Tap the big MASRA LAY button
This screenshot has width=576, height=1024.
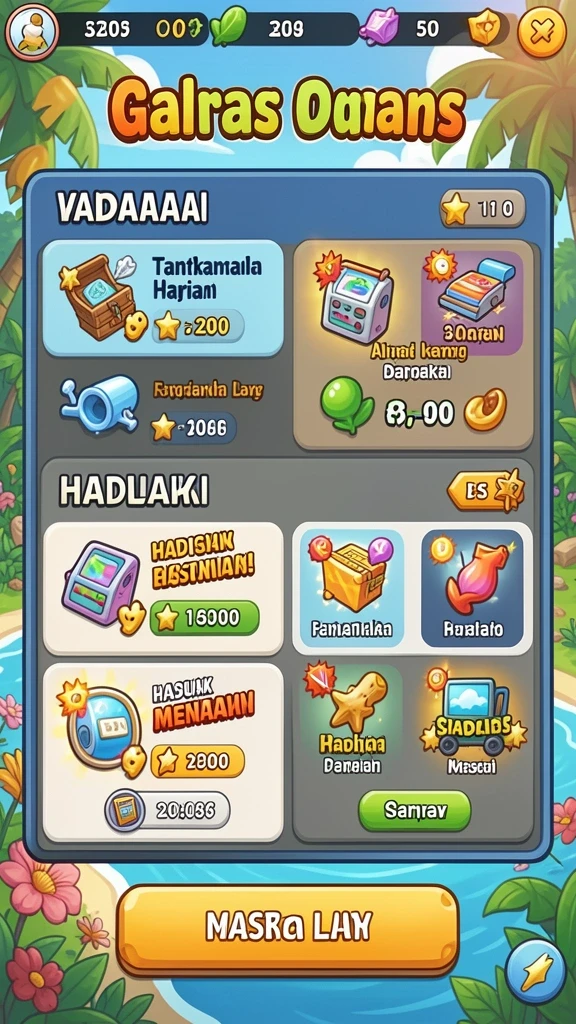click(287, 927)
